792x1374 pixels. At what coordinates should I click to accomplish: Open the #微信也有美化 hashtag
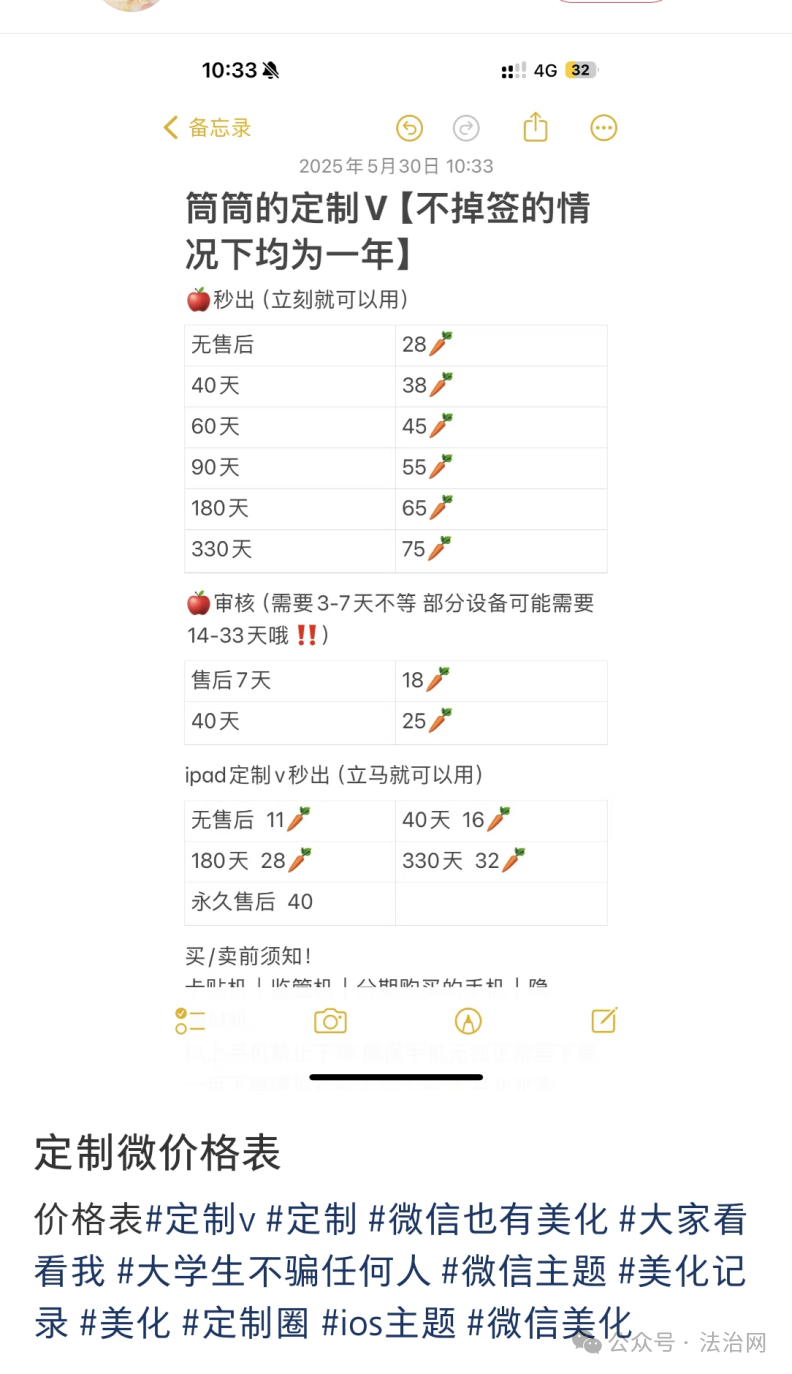(488, 1219)
